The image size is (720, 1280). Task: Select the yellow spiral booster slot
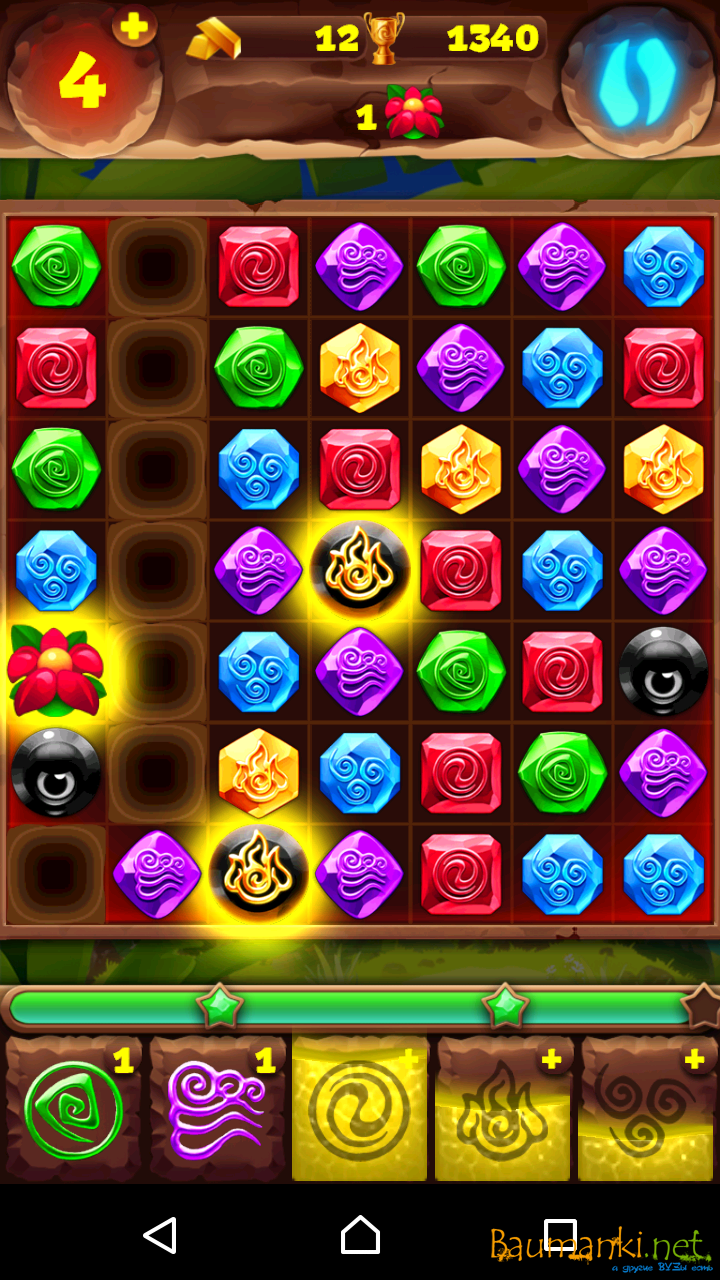pyautogui.click(x=360, y=1109)
